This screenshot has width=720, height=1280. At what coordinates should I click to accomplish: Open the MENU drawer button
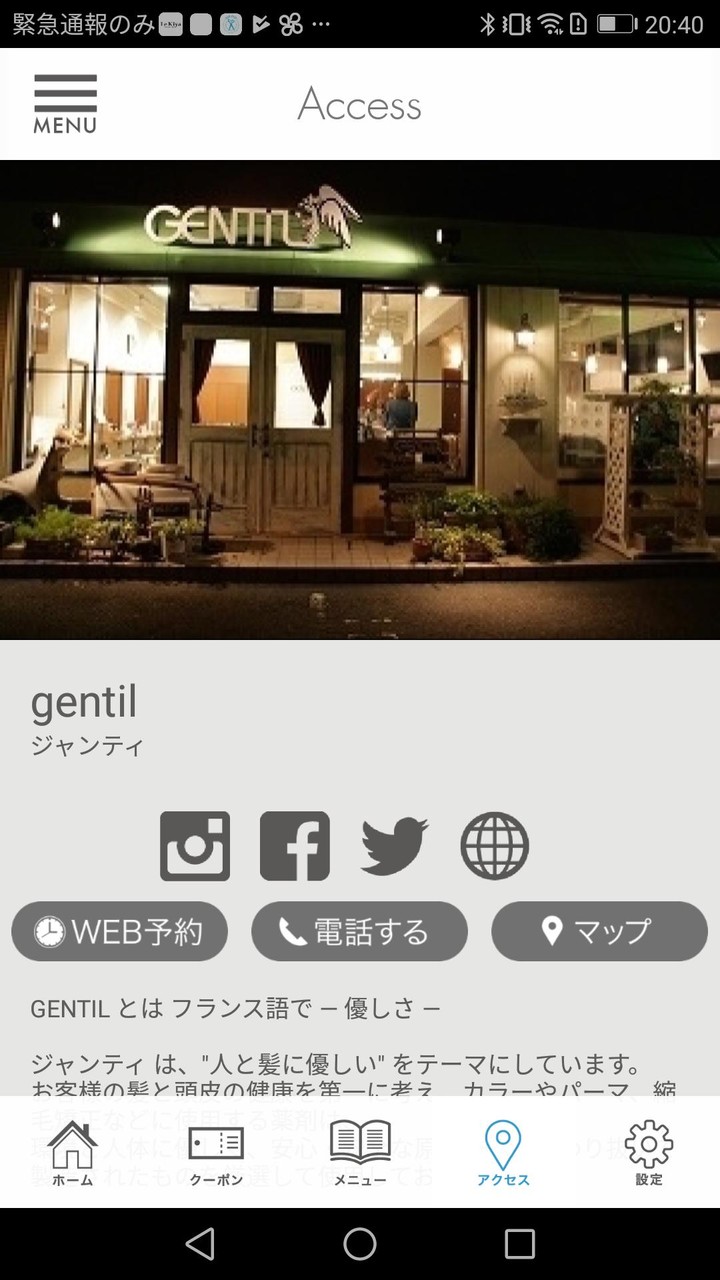(65, 104)
